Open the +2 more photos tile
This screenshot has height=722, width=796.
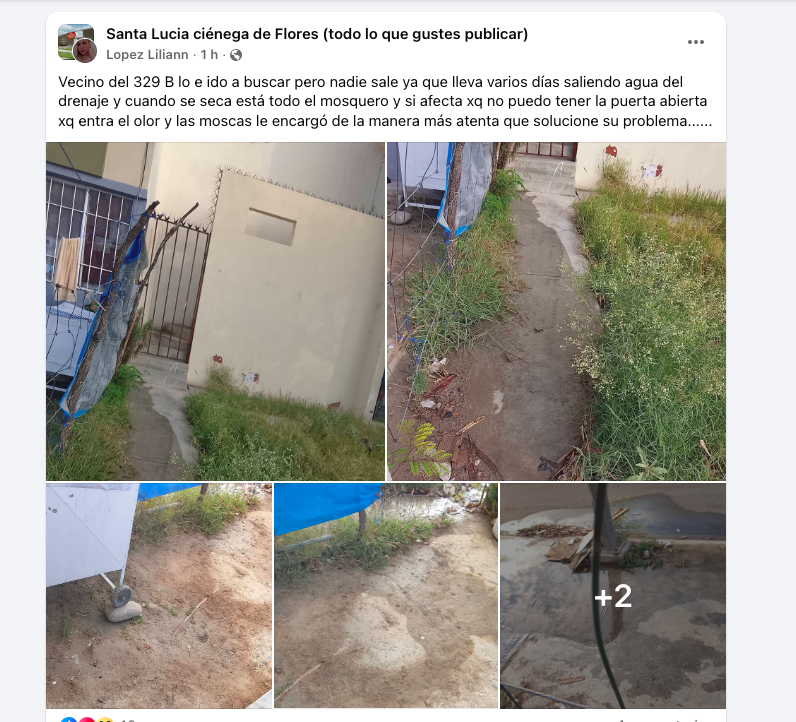point(613,596)
